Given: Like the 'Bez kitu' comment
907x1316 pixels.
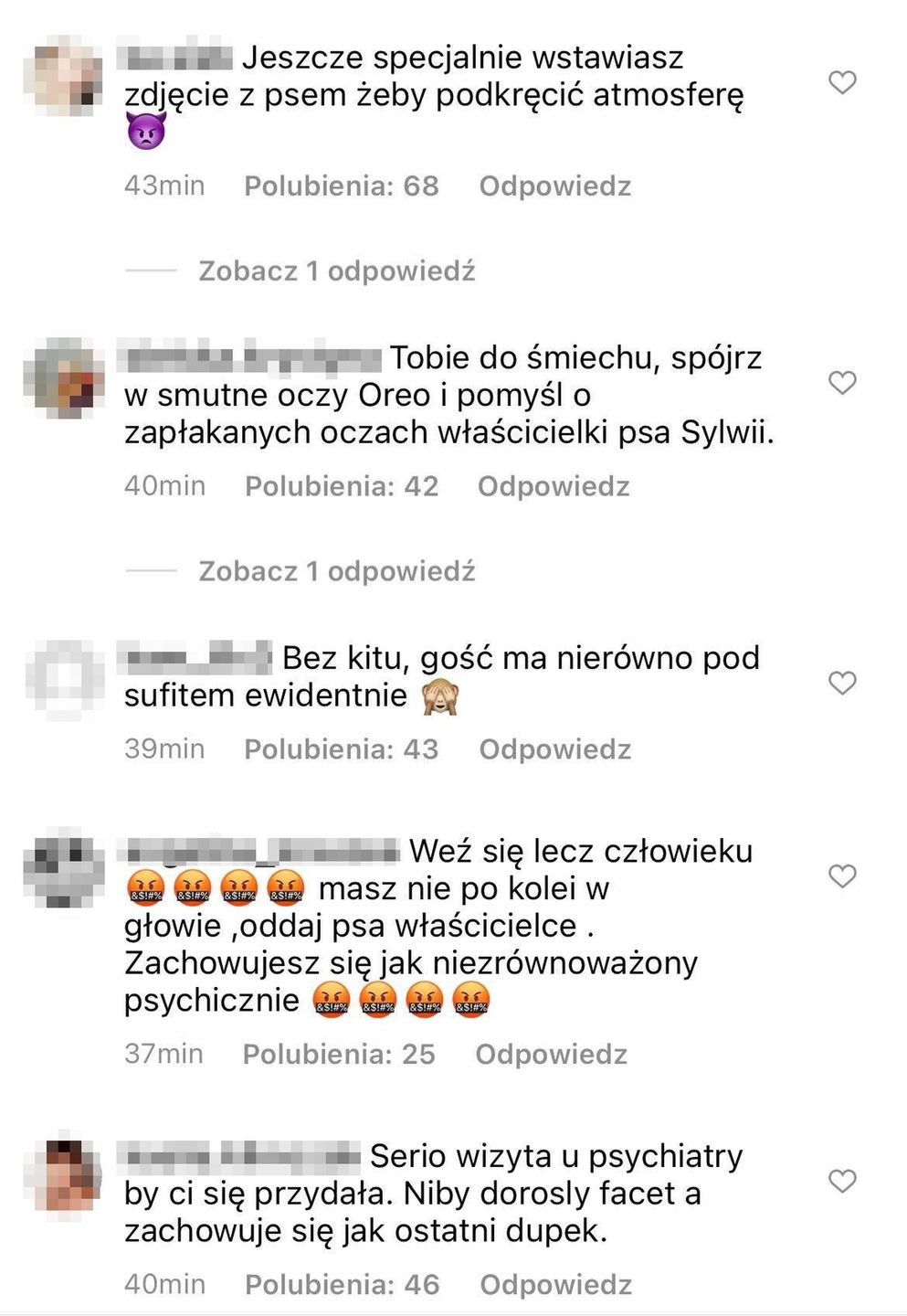Looking at the screenshot, I should coord(841,683).
